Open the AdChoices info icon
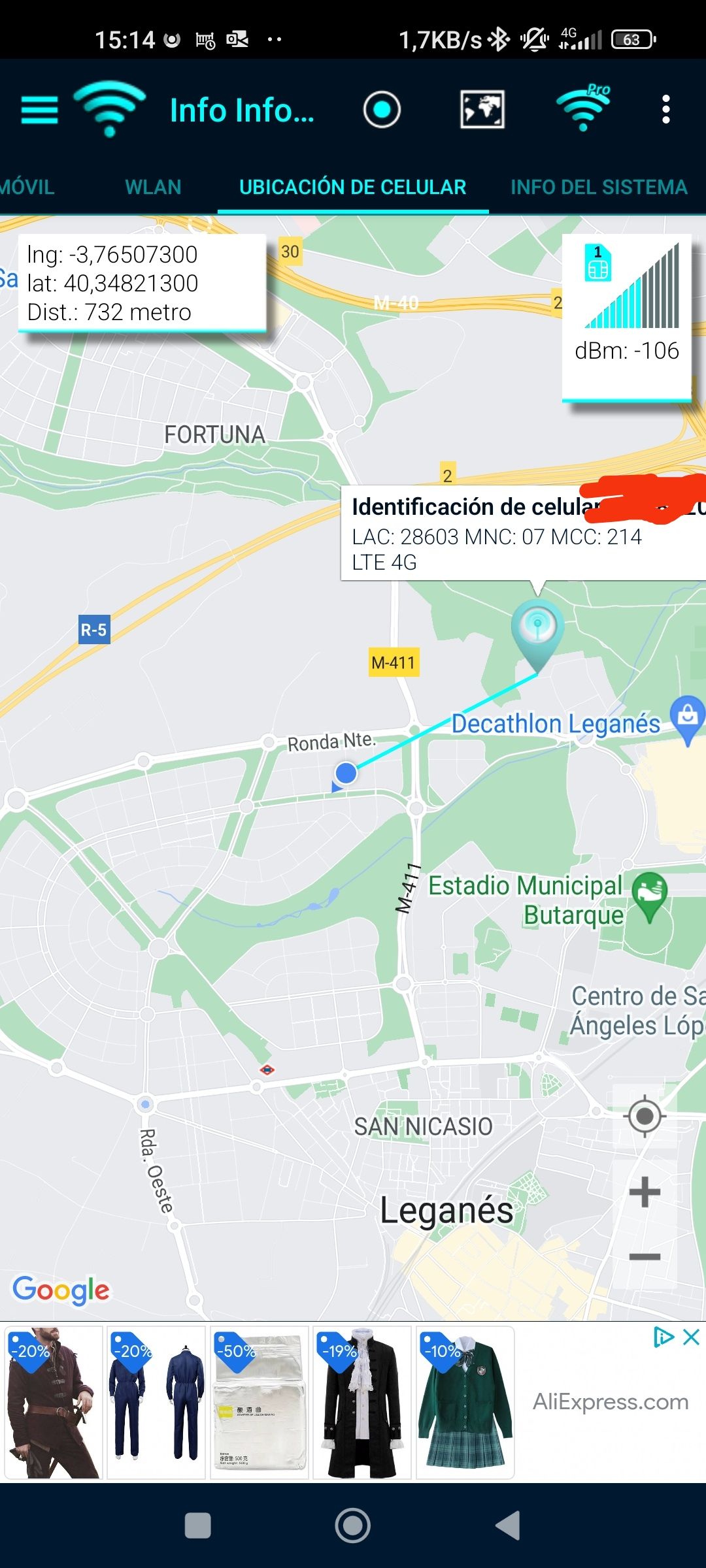Viewport: 706px width, 1568px height. [x=663, y=1337]
